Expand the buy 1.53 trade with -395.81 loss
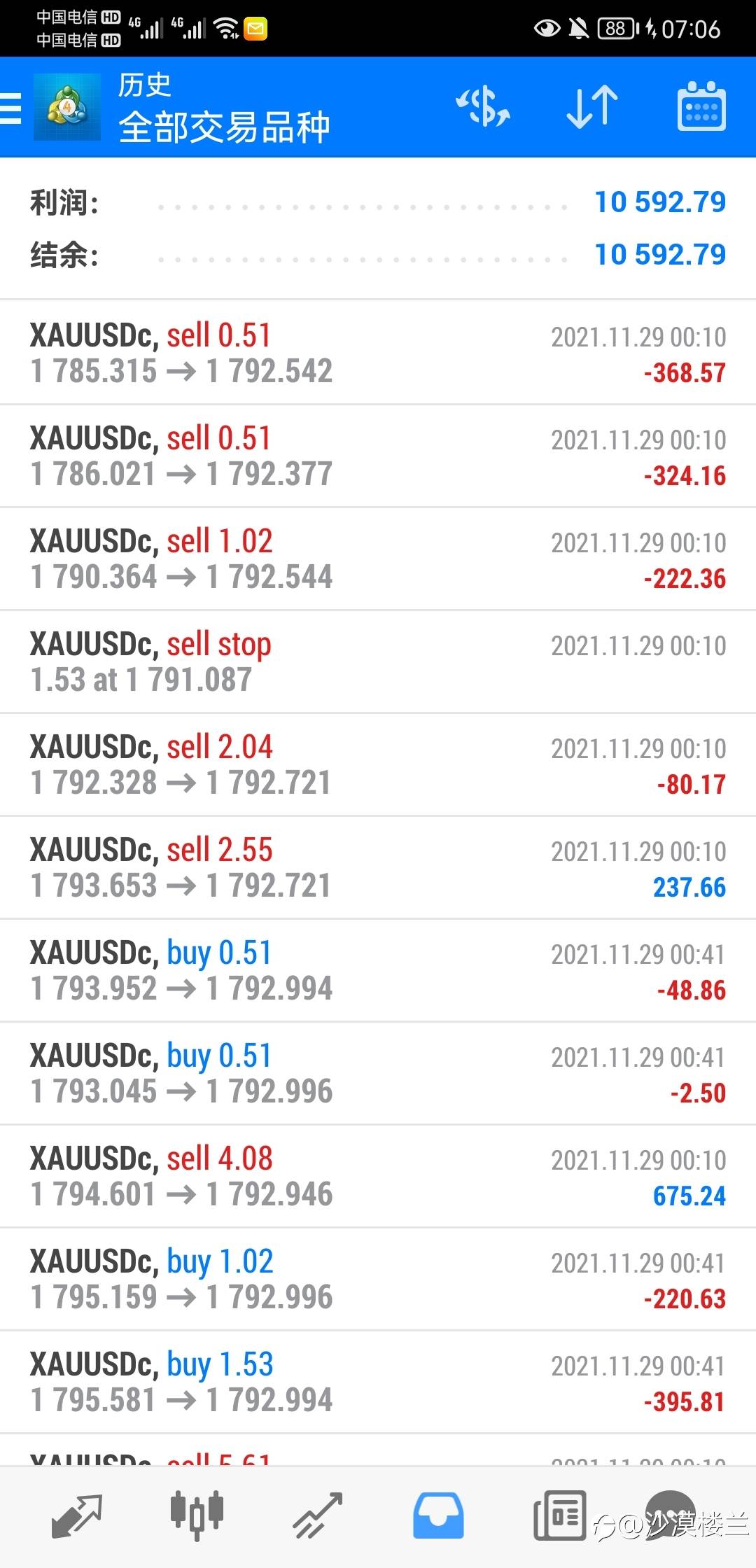 pyautogui.click(x=378, y=1382)
